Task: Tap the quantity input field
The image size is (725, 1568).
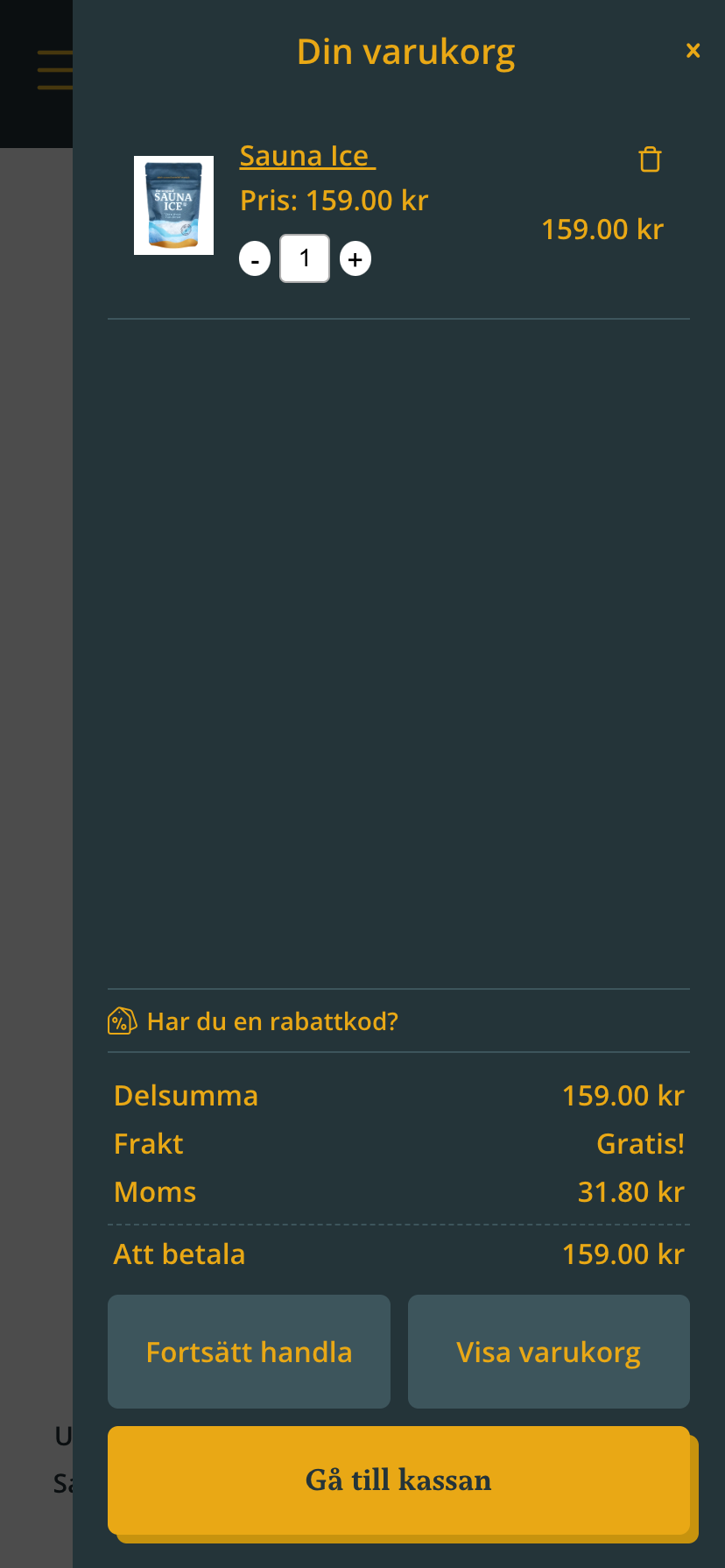Action: 305,258
